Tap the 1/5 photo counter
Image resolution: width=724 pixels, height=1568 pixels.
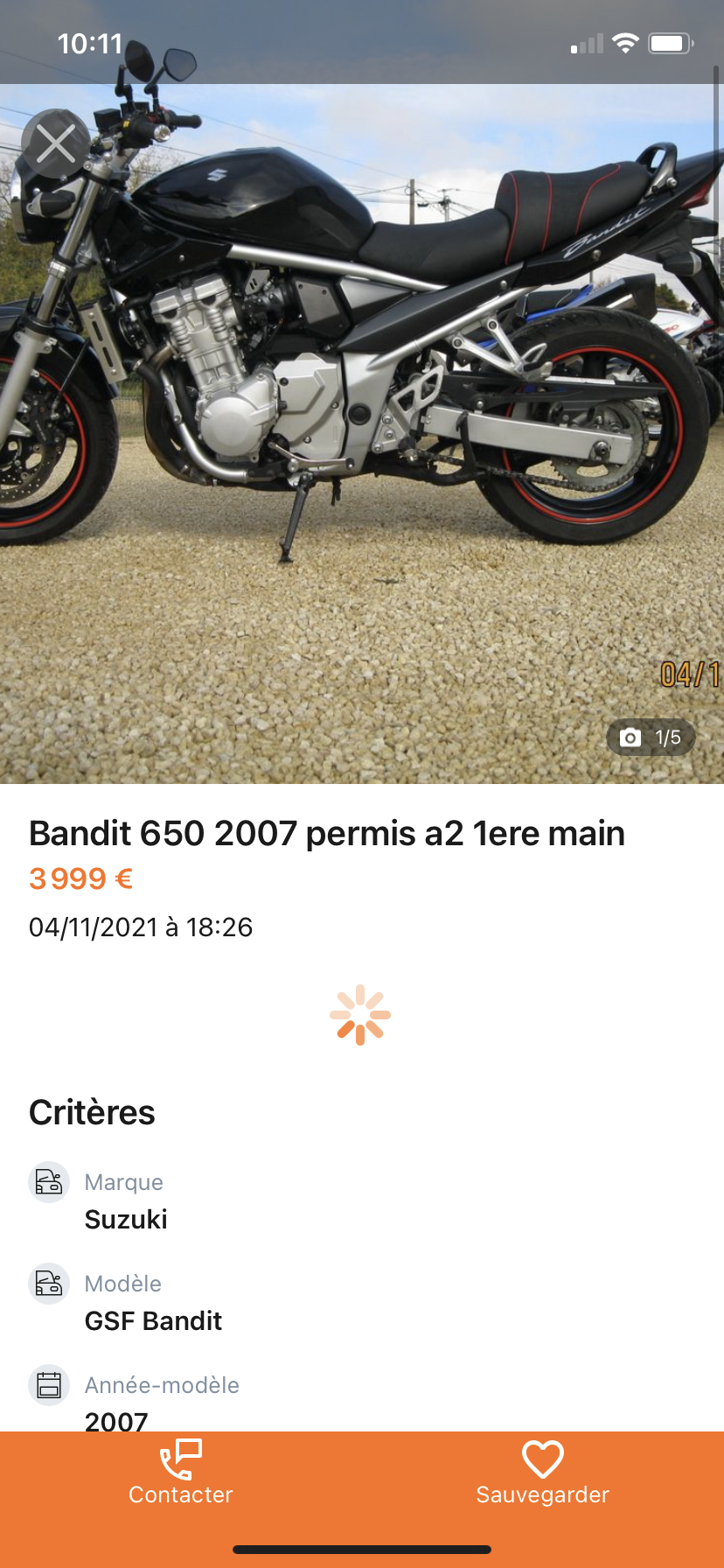pos(651,738)
